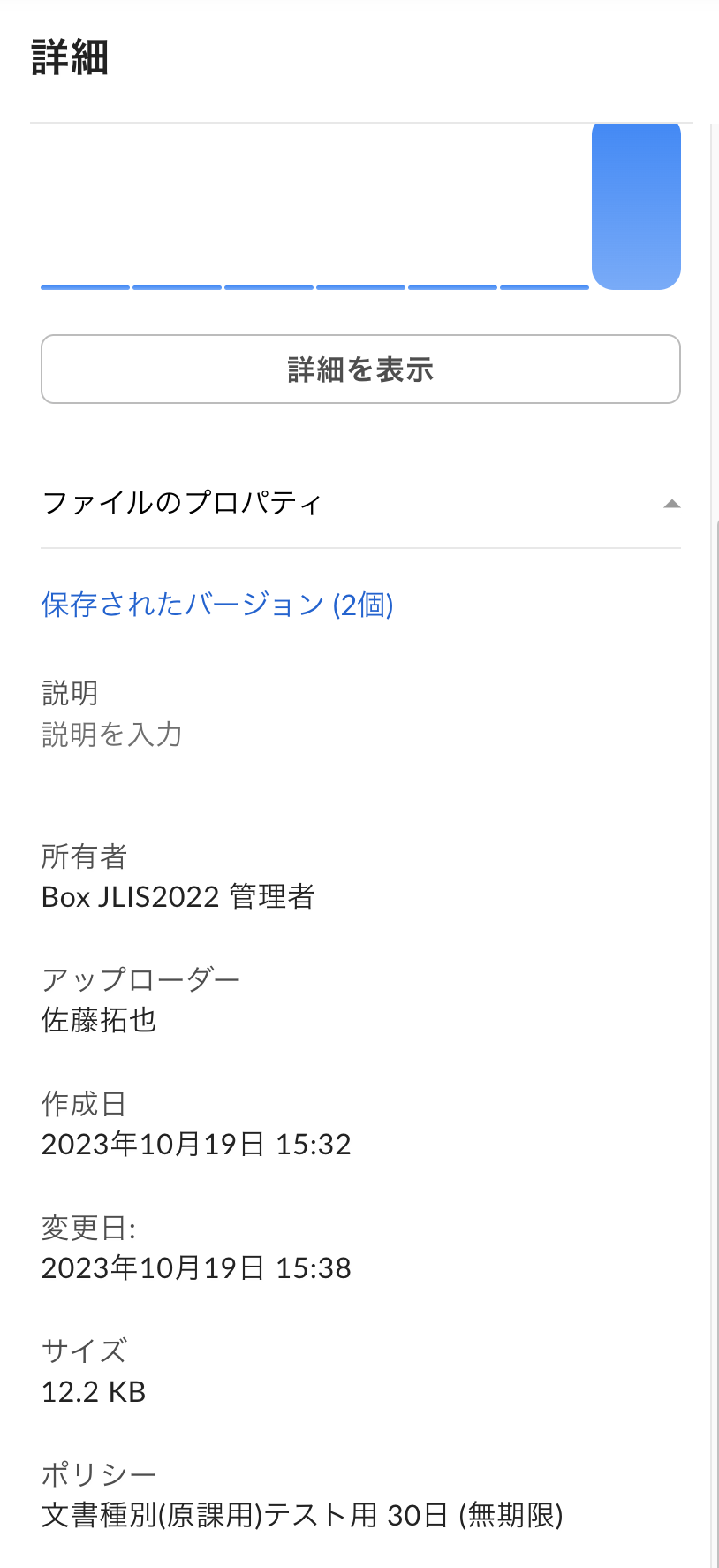Select the file size 12.2 KB value
The width and height of the screenshot is (719, 1568).
click(93, 1391)
